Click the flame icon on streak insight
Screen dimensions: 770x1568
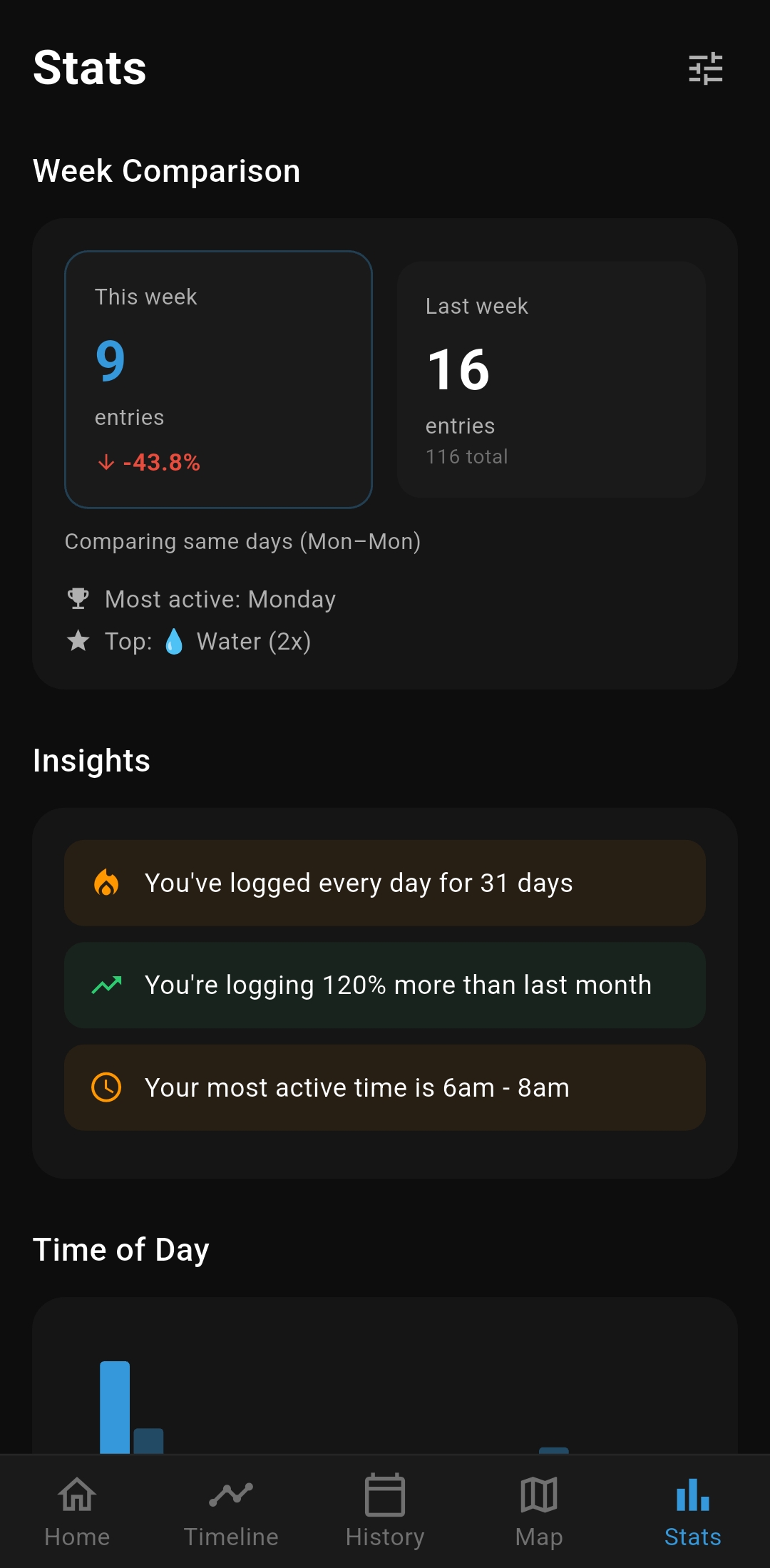[x=107, y=883]
